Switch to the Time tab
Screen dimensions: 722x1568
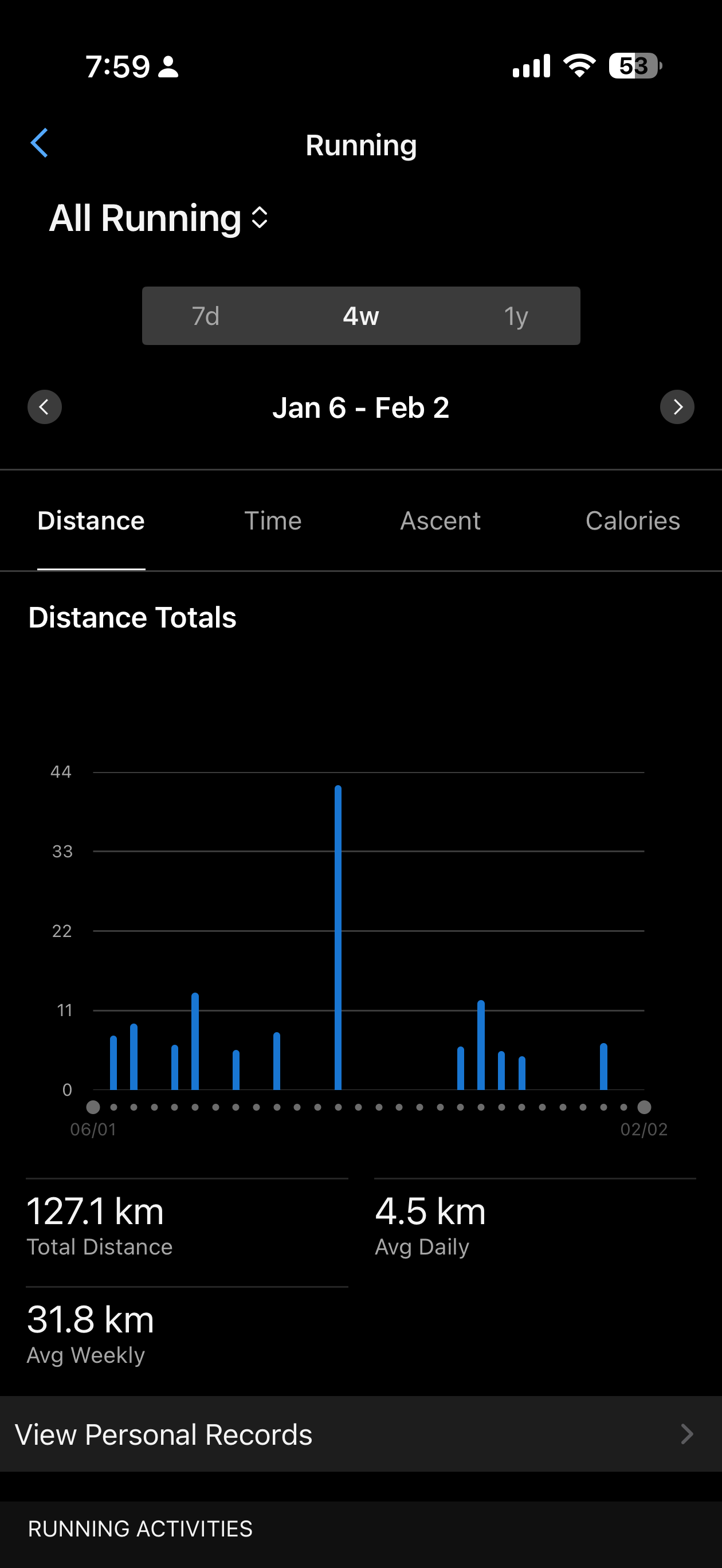[273, 521]
